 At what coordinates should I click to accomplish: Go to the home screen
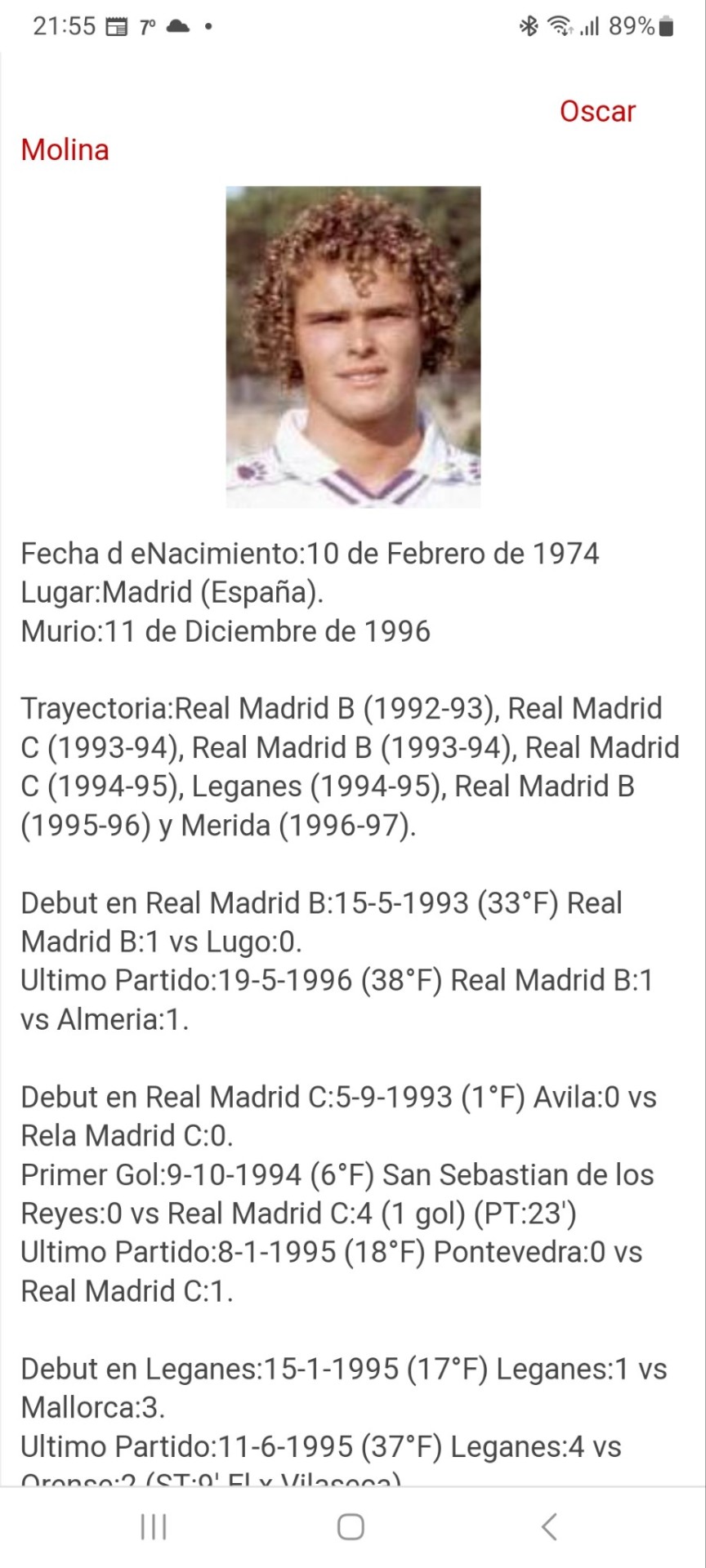[351, 1526]
